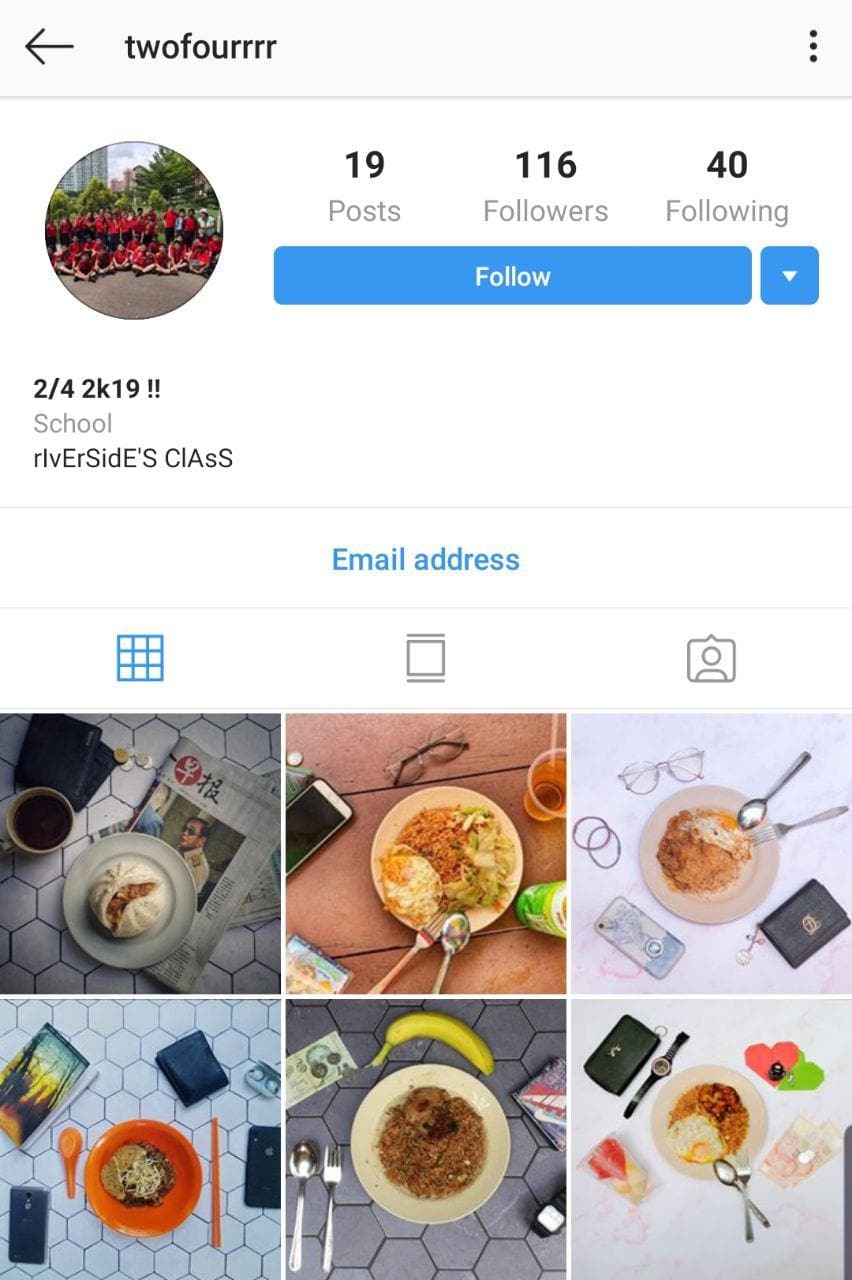This screenshot has width=852, height=1280.
Task: View the profile picture of twofourrrr
Action: [134, 230]
